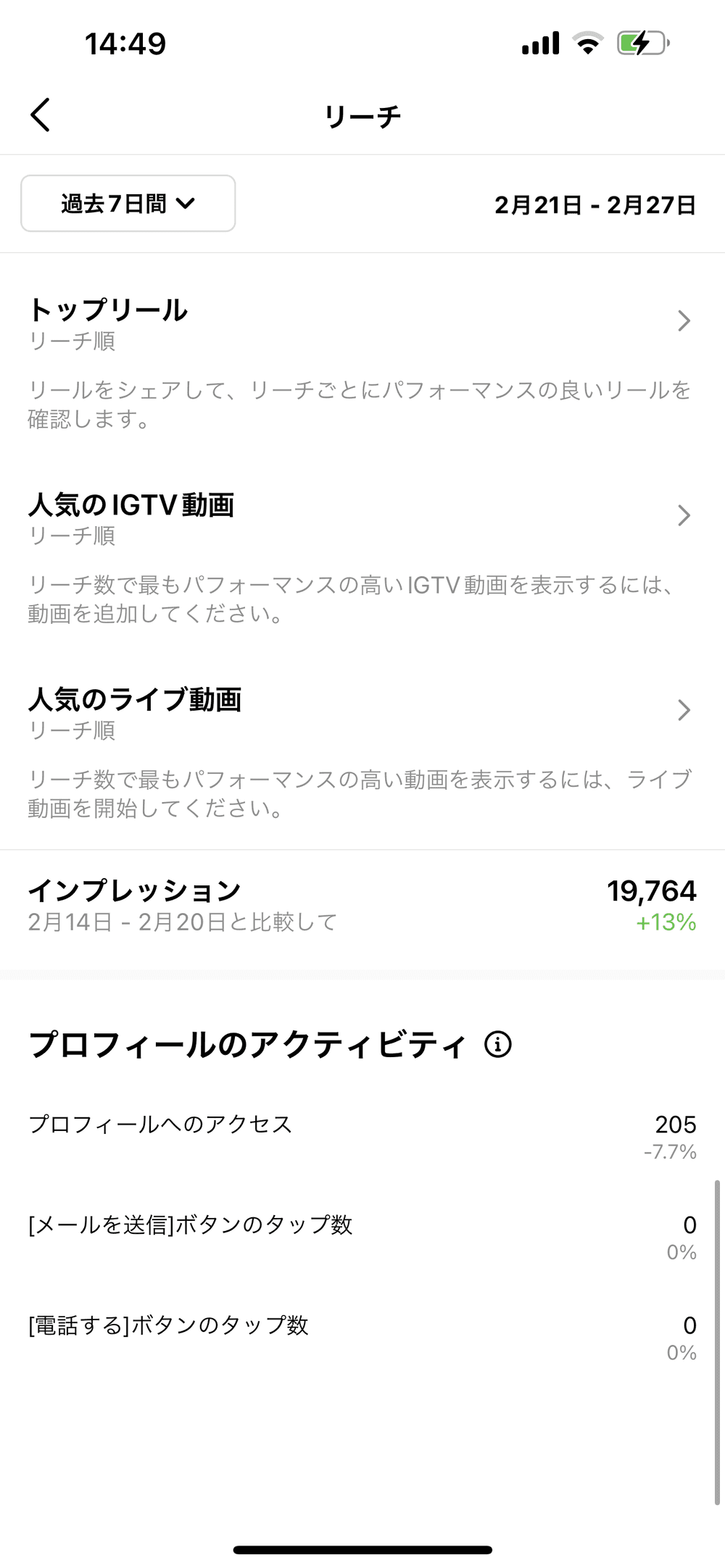Go back from the リーチ screen
Image resolution: width=725 pixels, height=1568 pixels.
41,115
